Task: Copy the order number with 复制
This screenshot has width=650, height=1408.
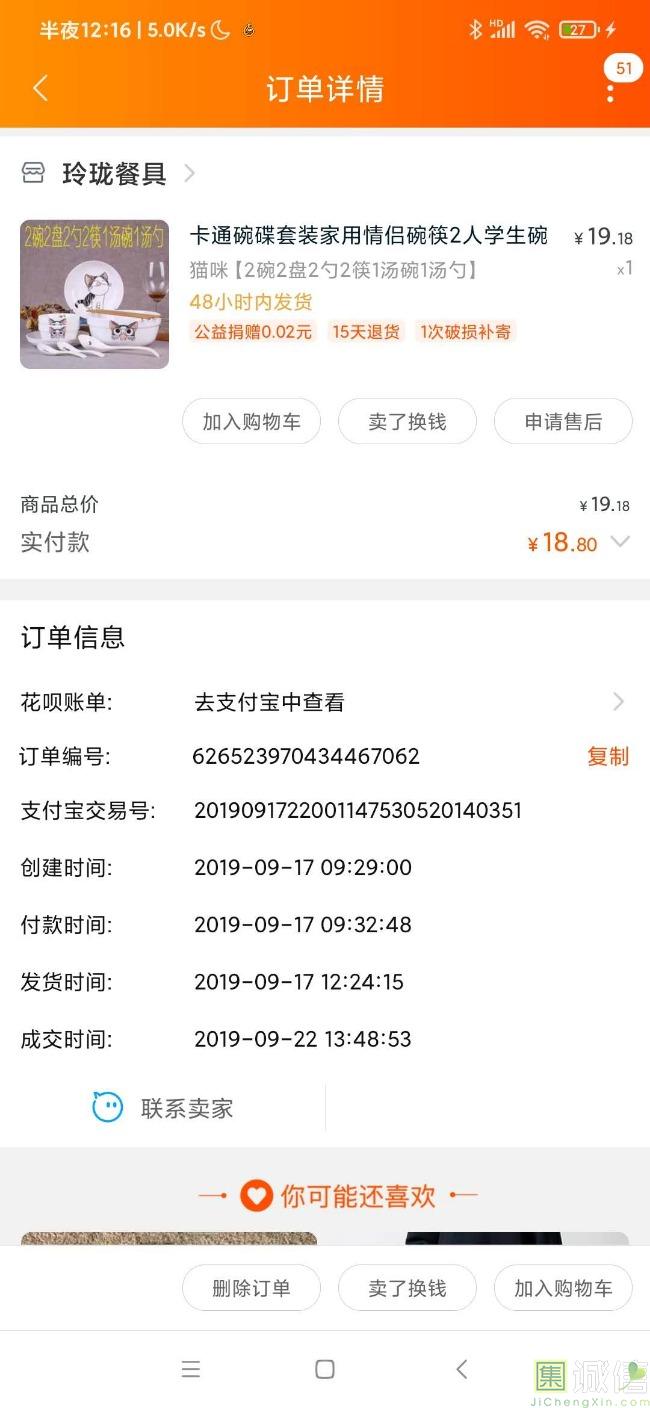Action: [x=607, y=756]
